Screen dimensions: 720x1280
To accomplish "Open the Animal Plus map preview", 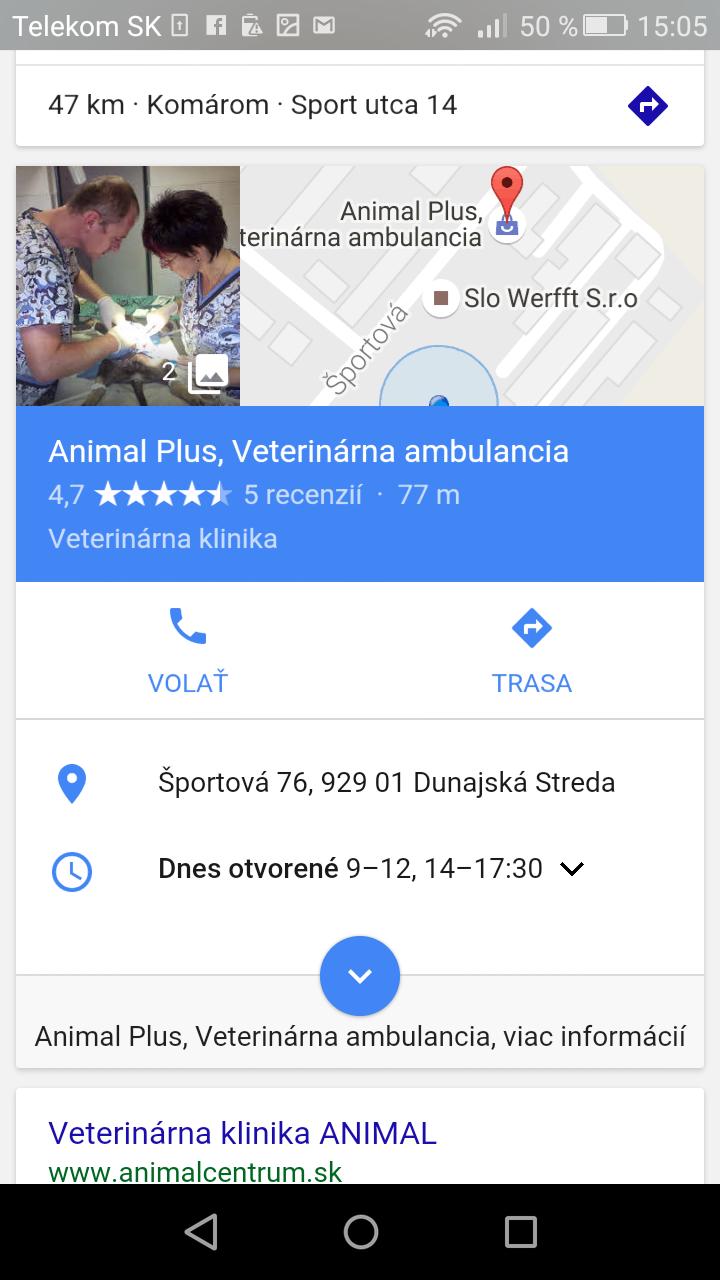I will (x=472, y=286).
